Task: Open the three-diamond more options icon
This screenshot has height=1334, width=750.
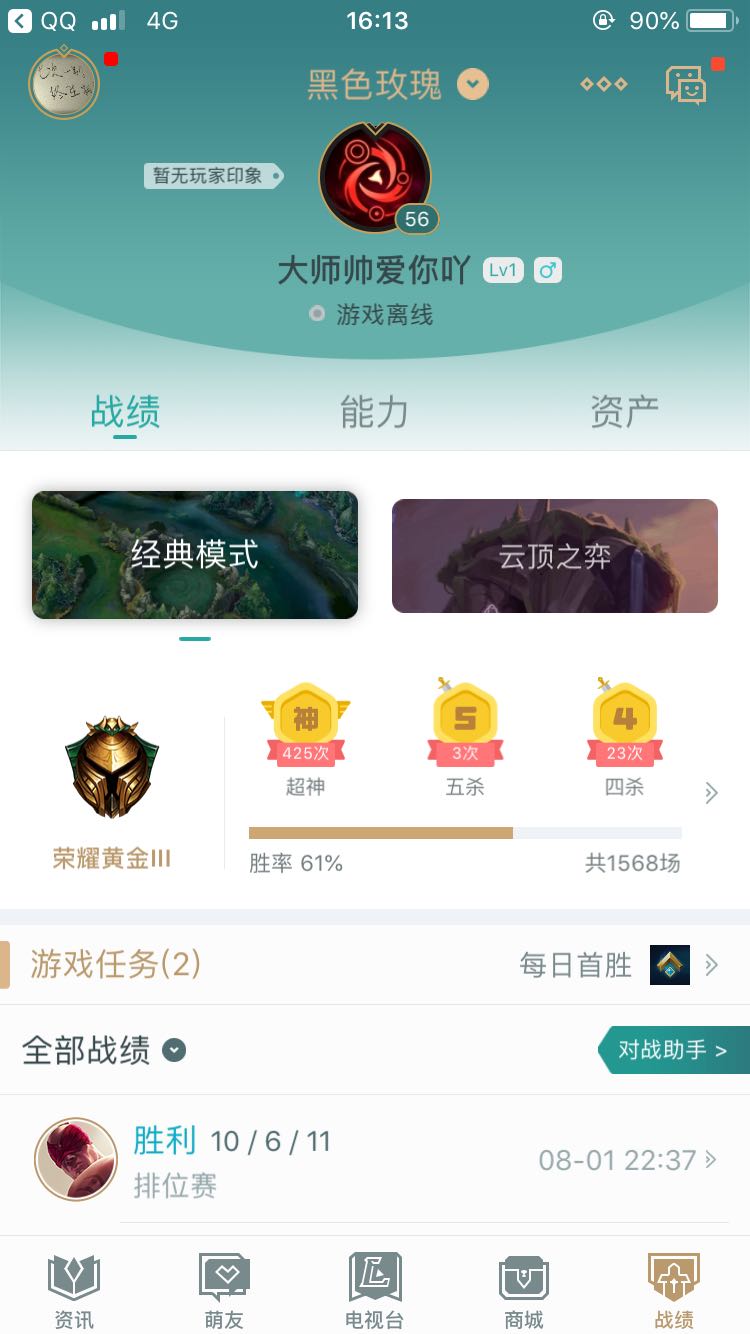Action: tap(604, 84)
